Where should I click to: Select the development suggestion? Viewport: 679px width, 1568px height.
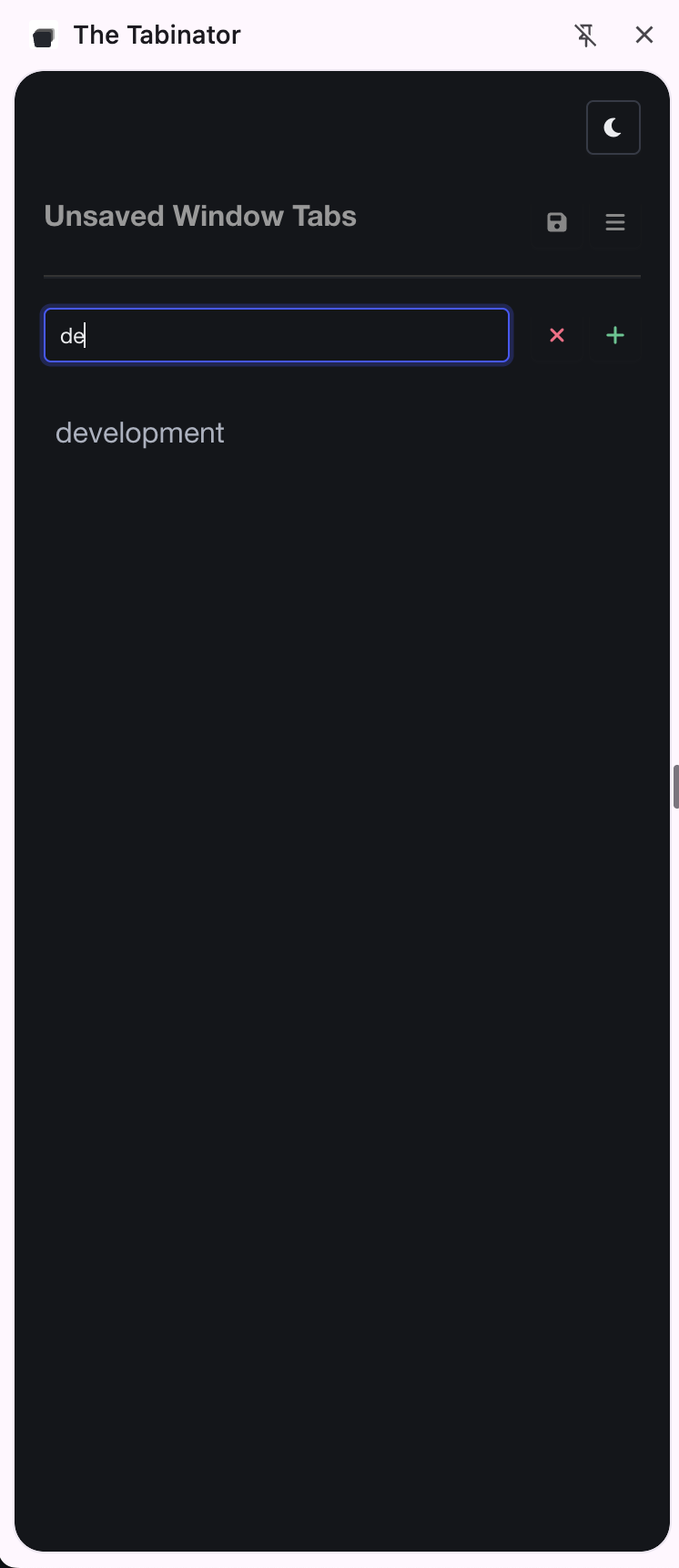pyautogui.click(x=140, y=433)
